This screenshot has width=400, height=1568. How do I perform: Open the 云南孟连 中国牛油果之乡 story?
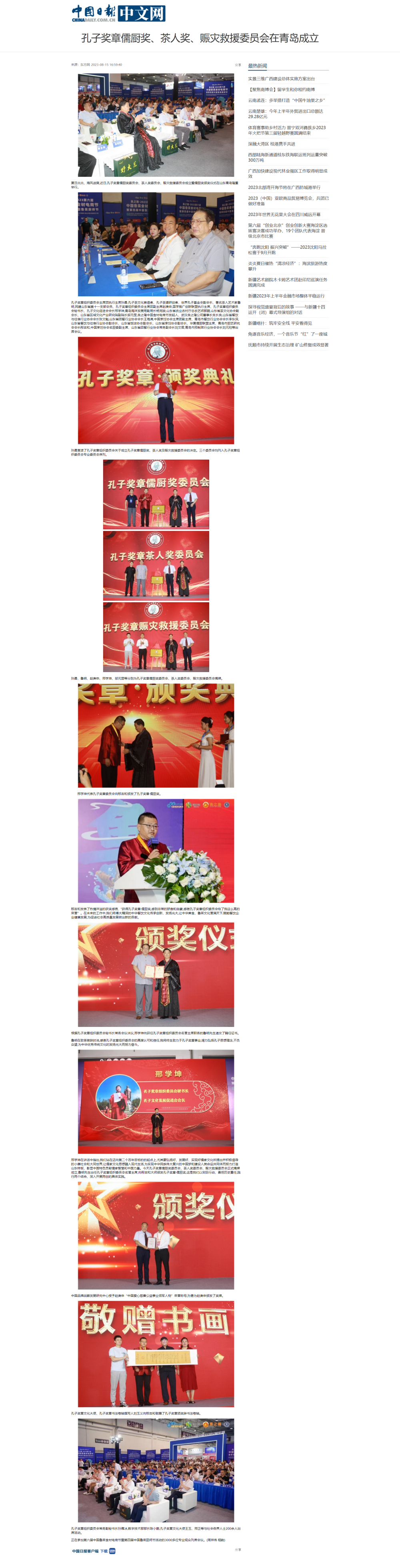point(286,100)
